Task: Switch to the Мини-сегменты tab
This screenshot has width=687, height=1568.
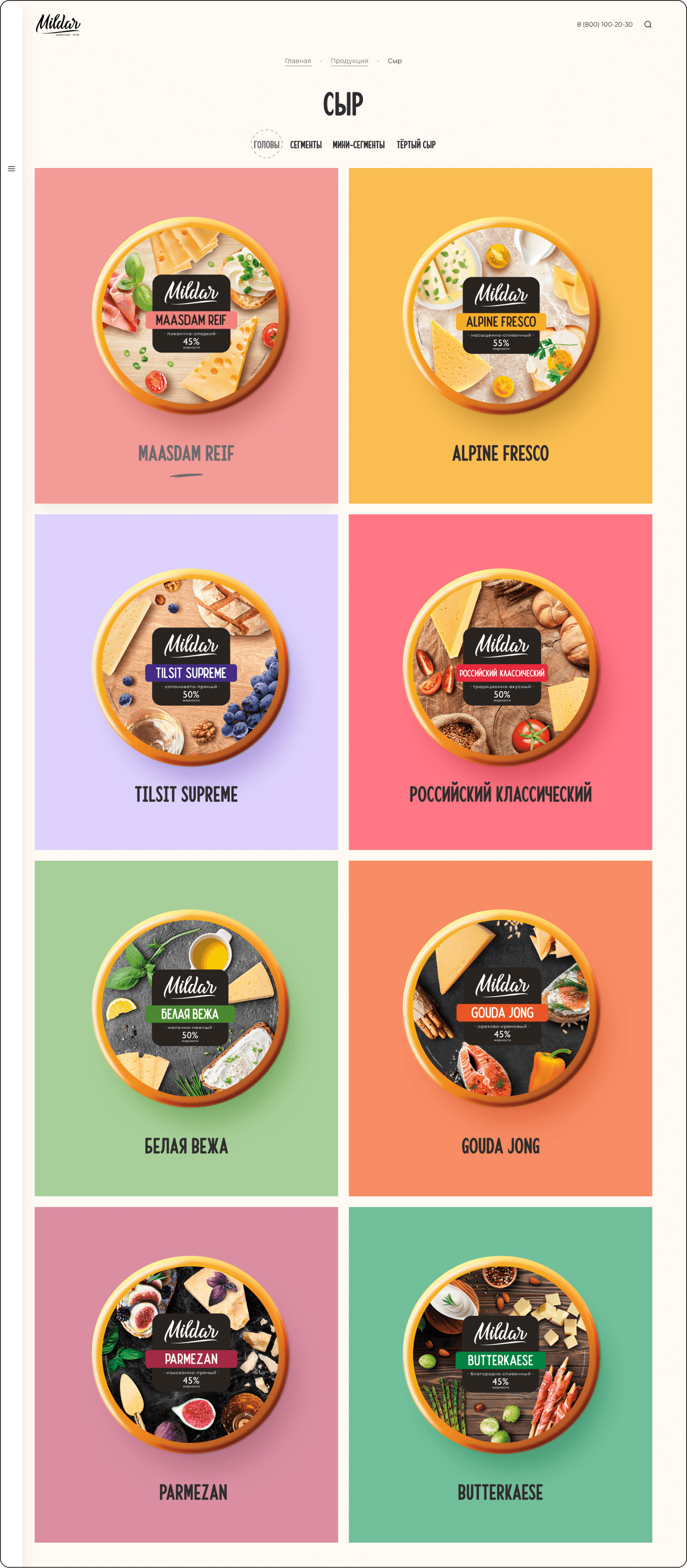Action: point(358,145)
